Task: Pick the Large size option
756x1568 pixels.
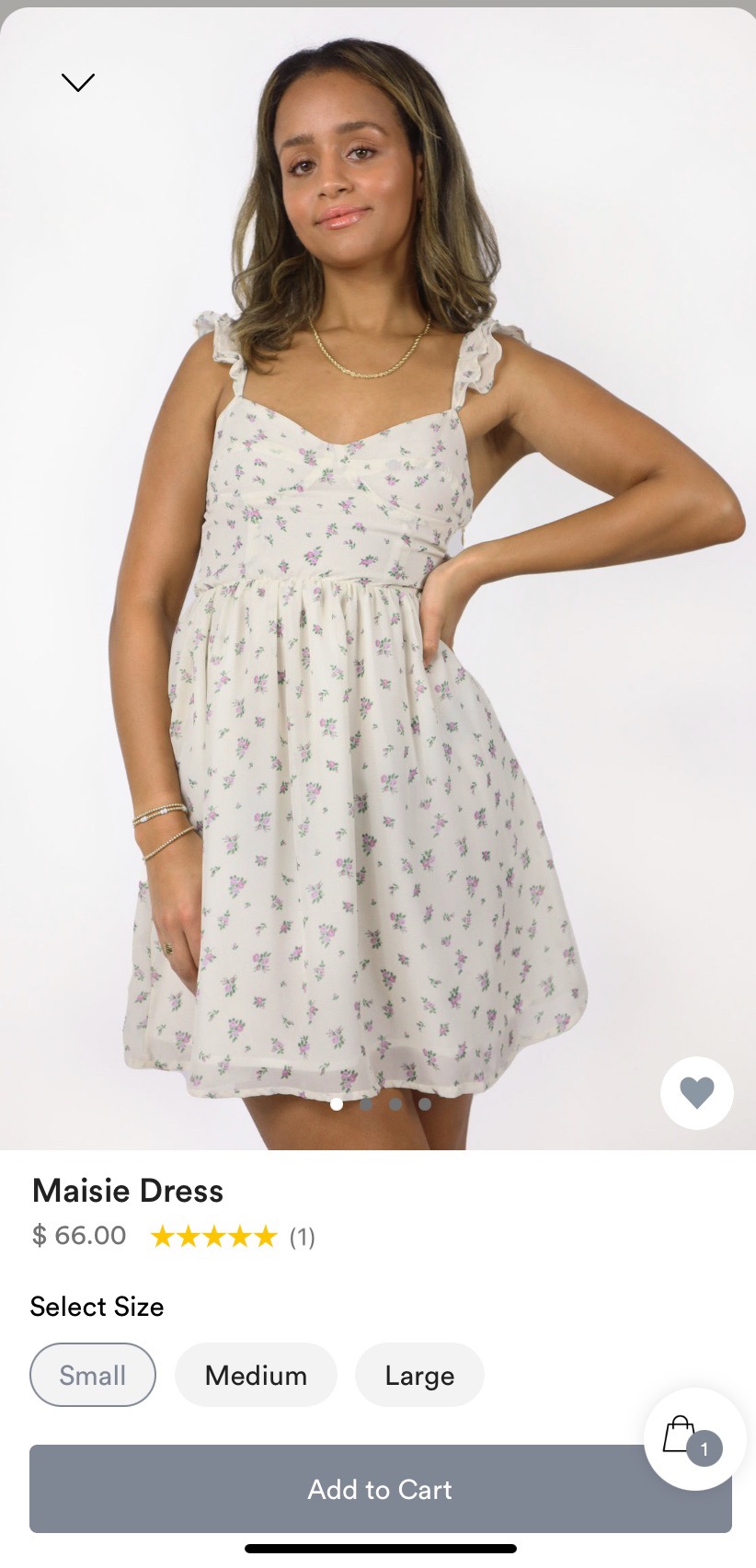Action: point(419,1375)
